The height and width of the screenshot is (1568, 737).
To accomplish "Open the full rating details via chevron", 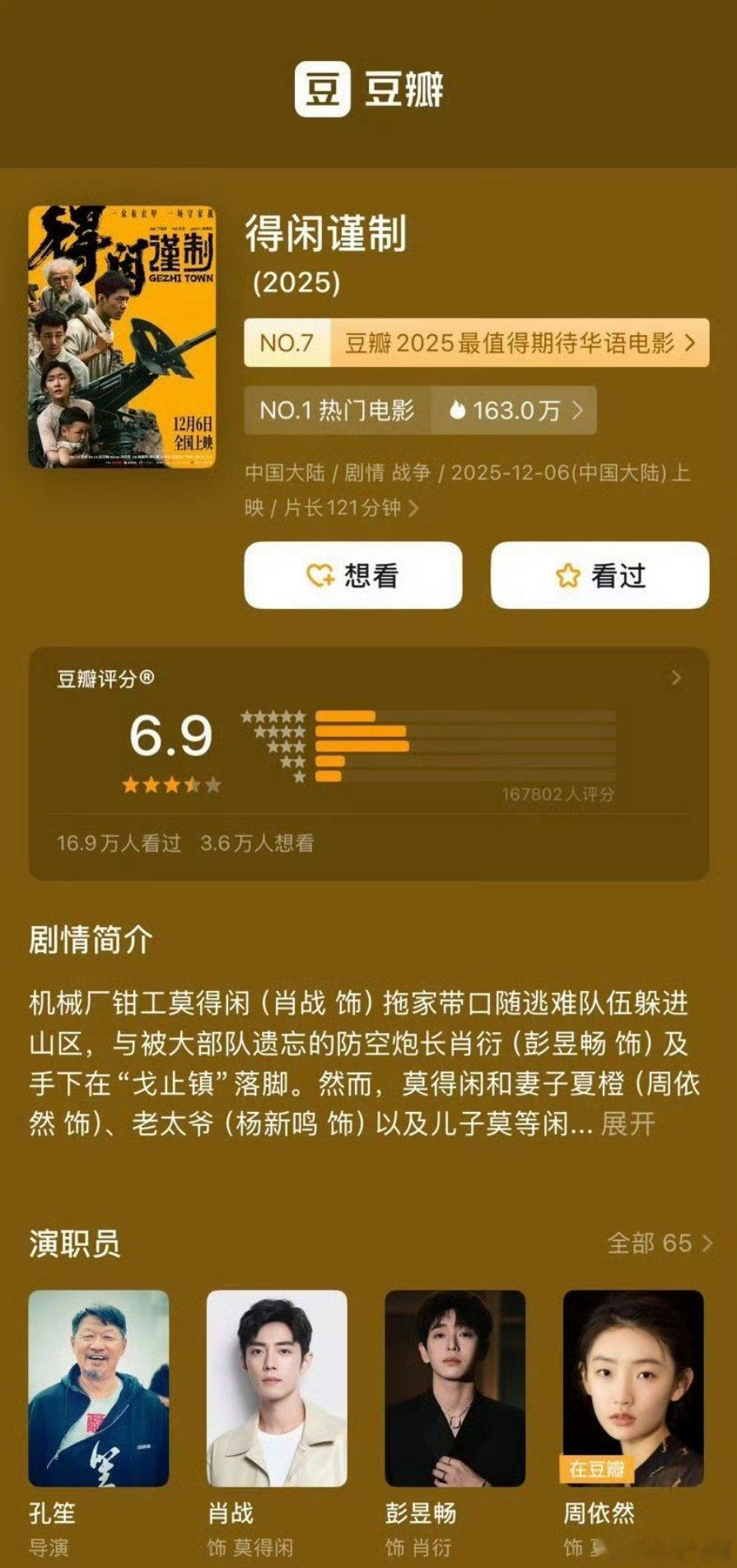I will click(x=677, y=678).
